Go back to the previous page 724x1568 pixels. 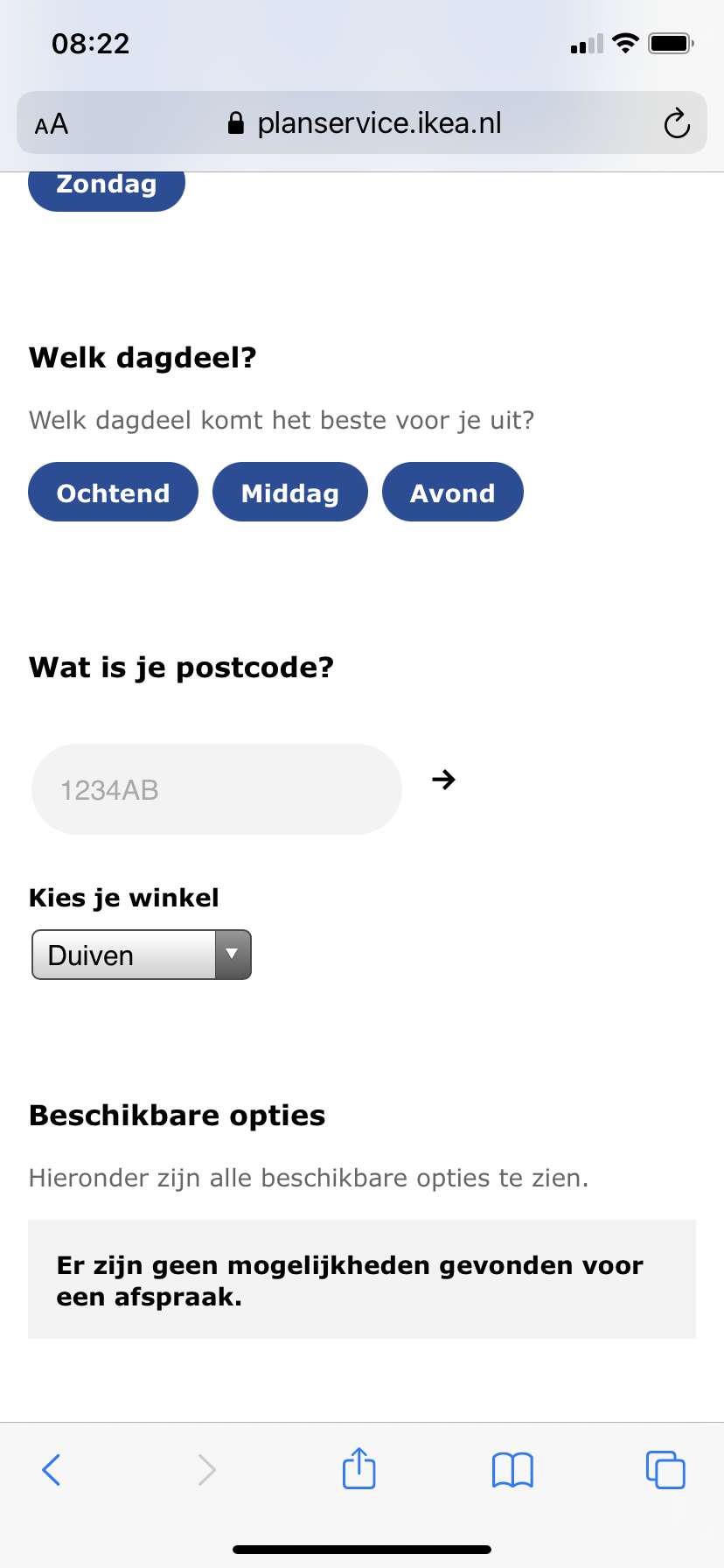[x=52, y=1469]
